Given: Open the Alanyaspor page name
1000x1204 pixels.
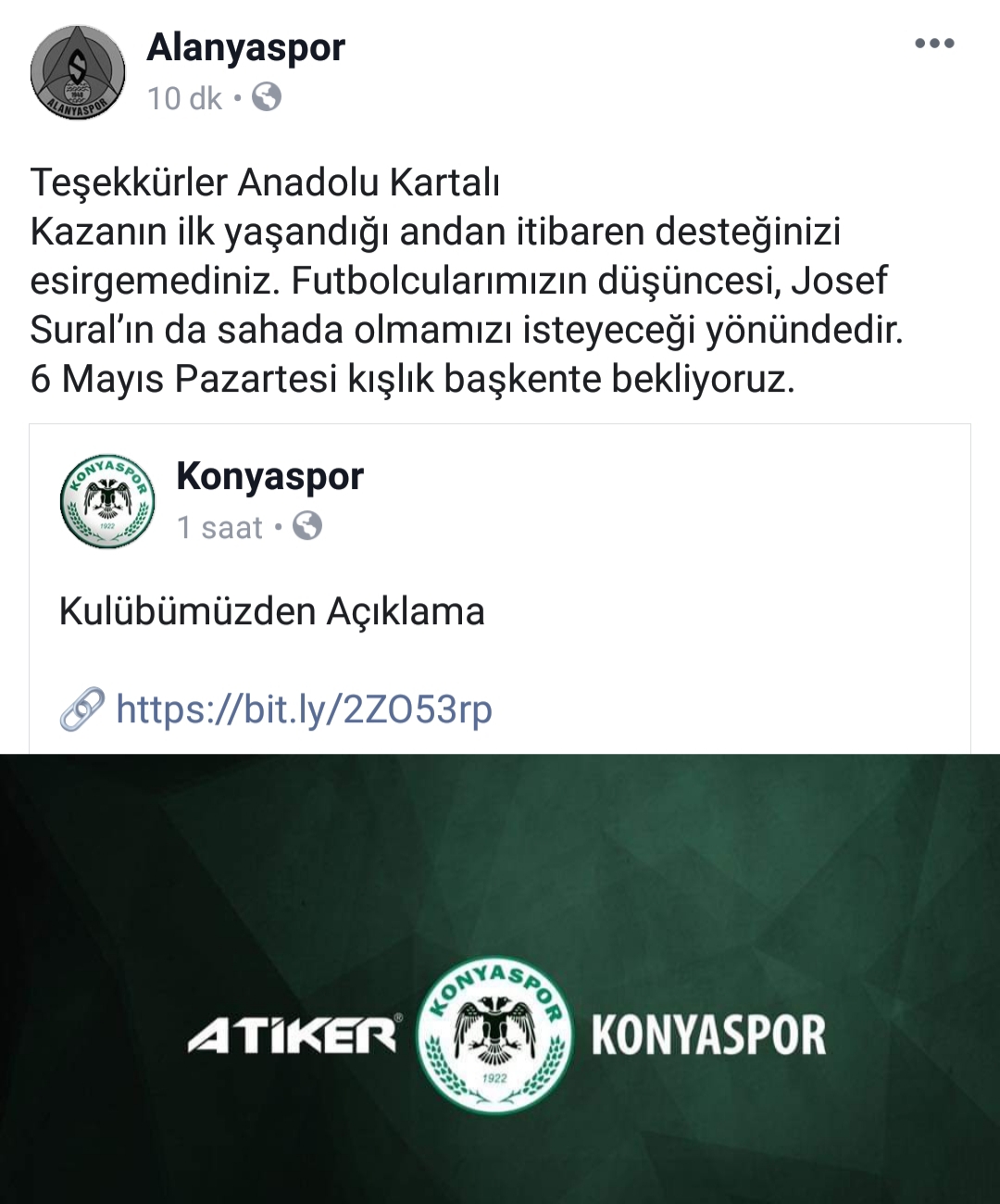Looking at the screenshot, I should point(245,47).
